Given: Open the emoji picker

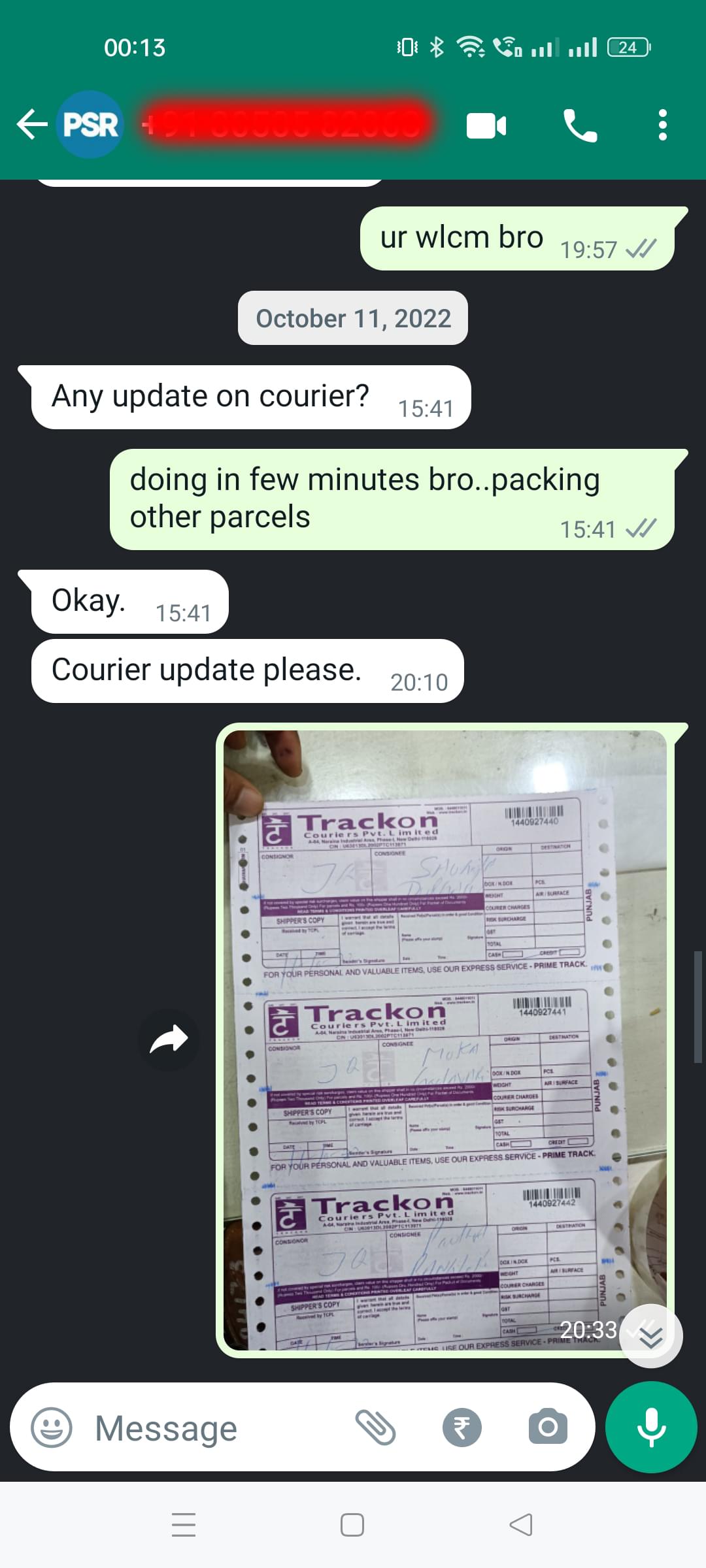Looking at the screenshot, I should point(52,1428).
